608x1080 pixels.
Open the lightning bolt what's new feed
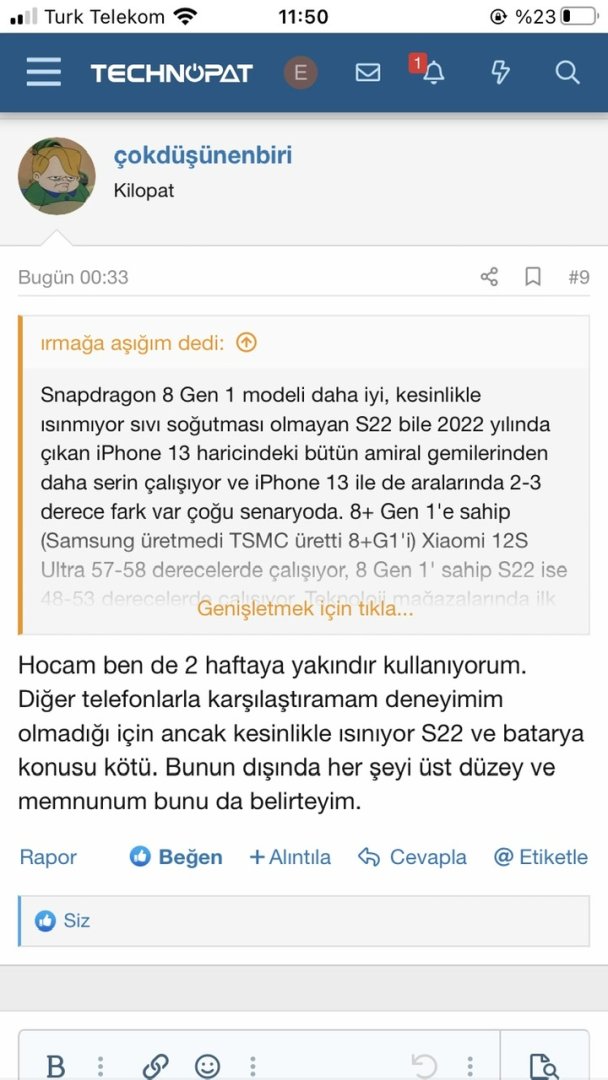501,73
